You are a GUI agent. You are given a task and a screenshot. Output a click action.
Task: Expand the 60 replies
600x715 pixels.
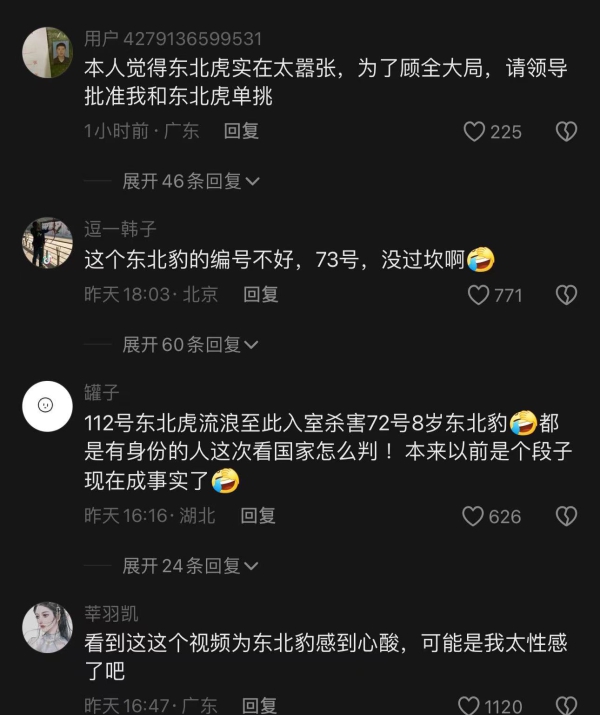point(190,345)
